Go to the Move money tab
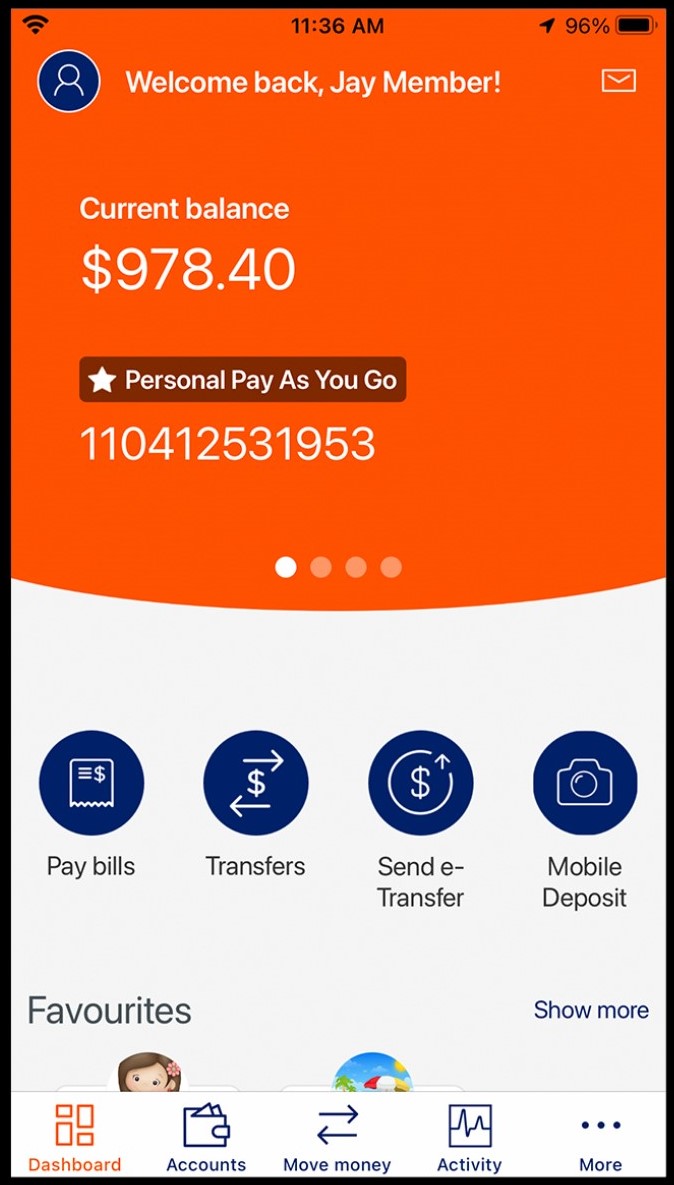 (x=337, y=1137)
